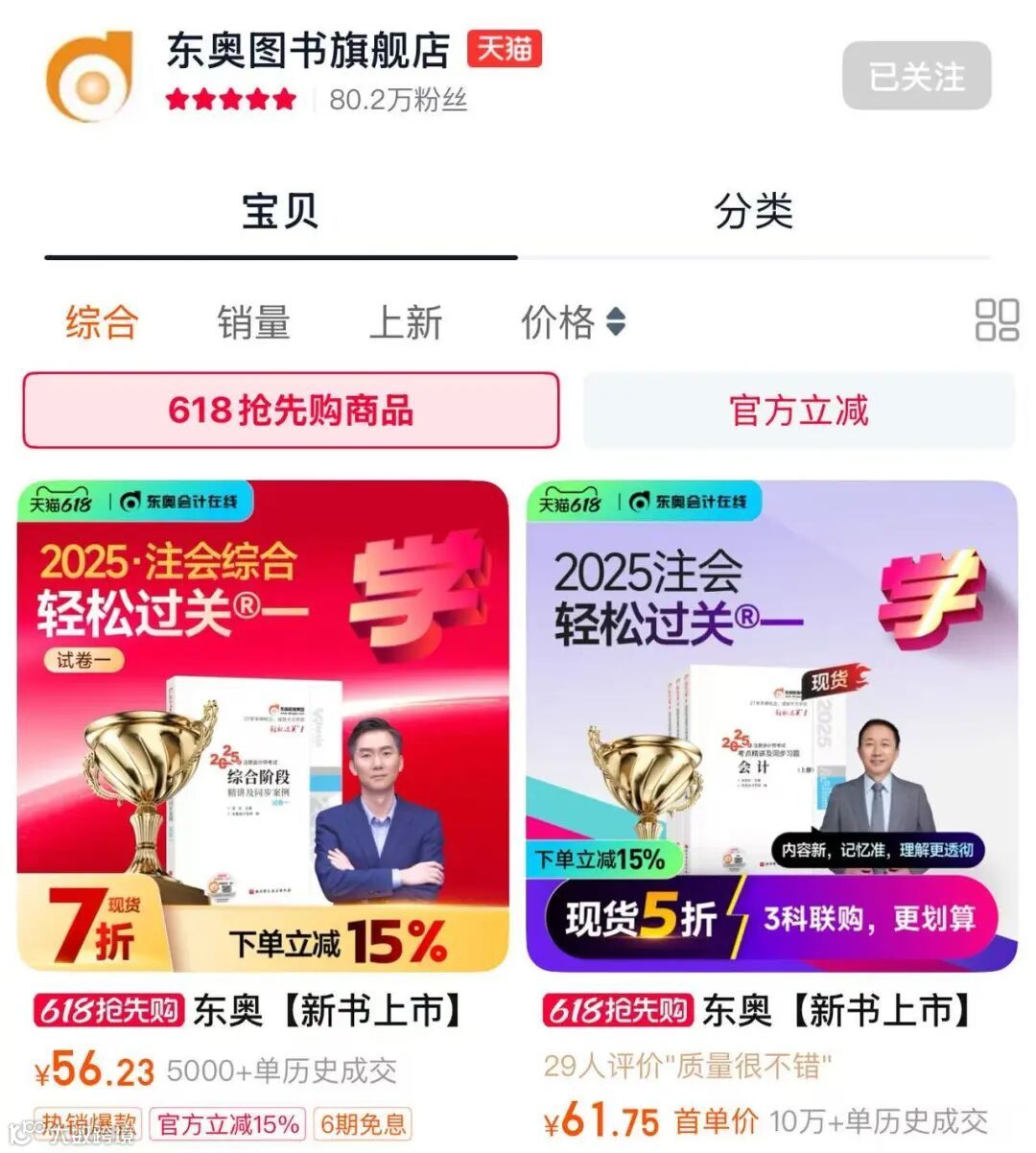Sort products by 综合

[102, 322]
